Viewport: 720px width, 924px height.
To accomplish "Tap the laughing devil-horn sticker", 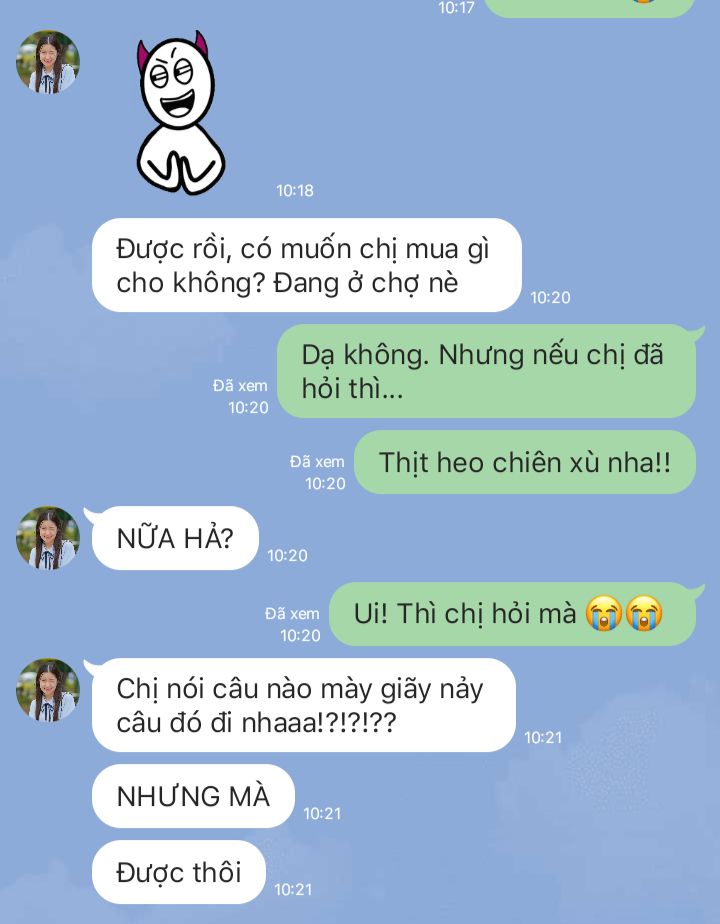I will [x=179, y=112].
